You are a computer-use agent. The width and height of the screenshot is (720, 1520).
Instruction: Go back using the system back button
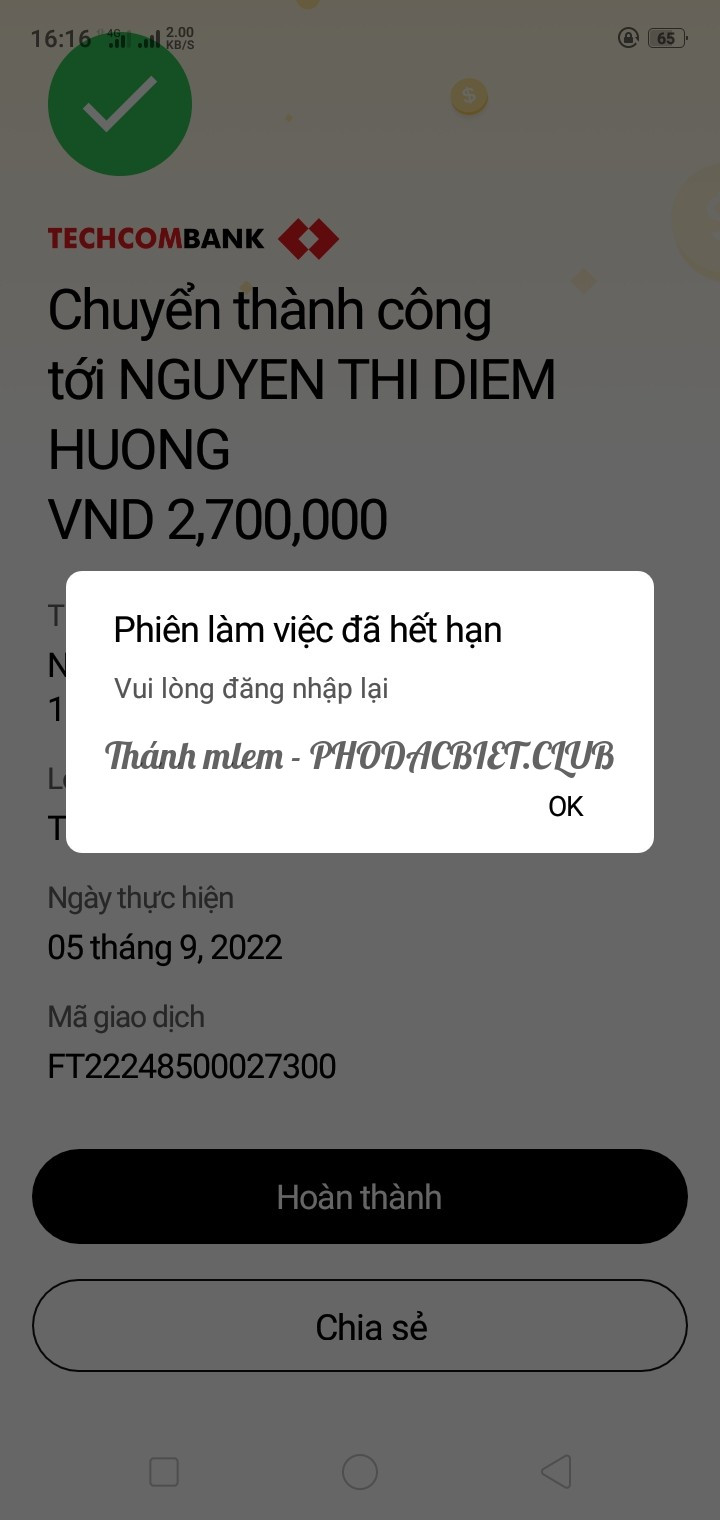pos(556,1471)
